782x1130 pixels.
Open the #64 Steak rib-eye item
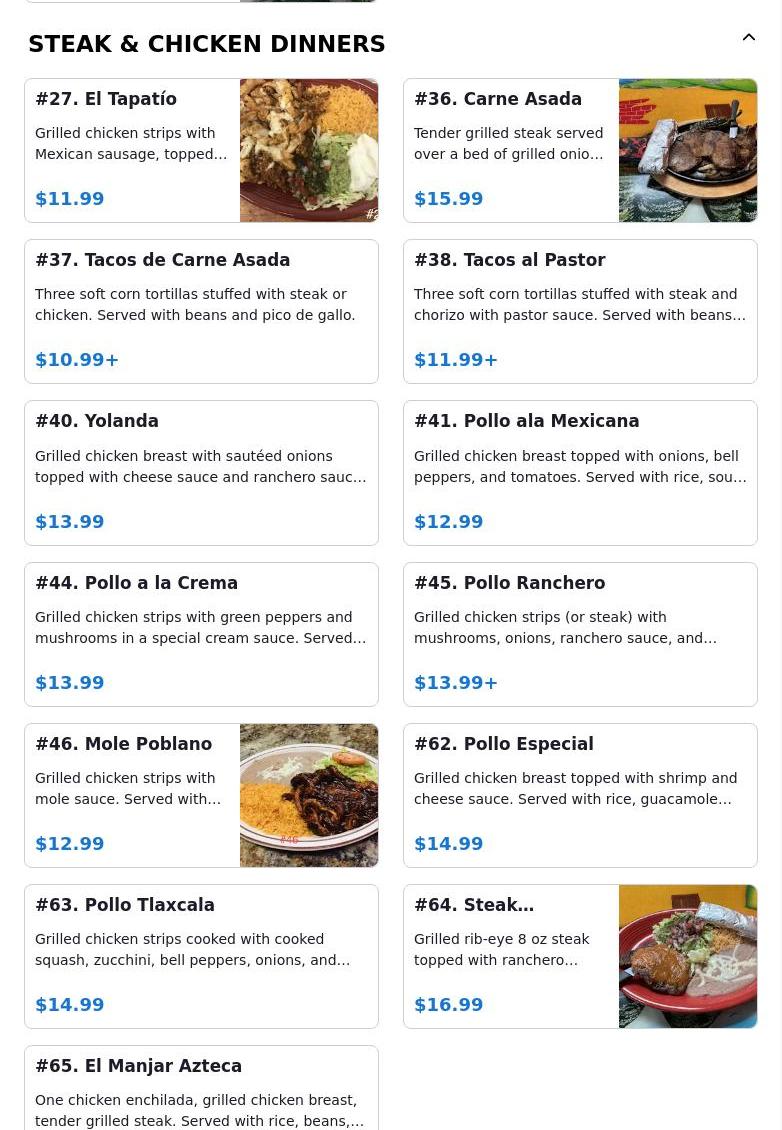(x=580, y=956)
